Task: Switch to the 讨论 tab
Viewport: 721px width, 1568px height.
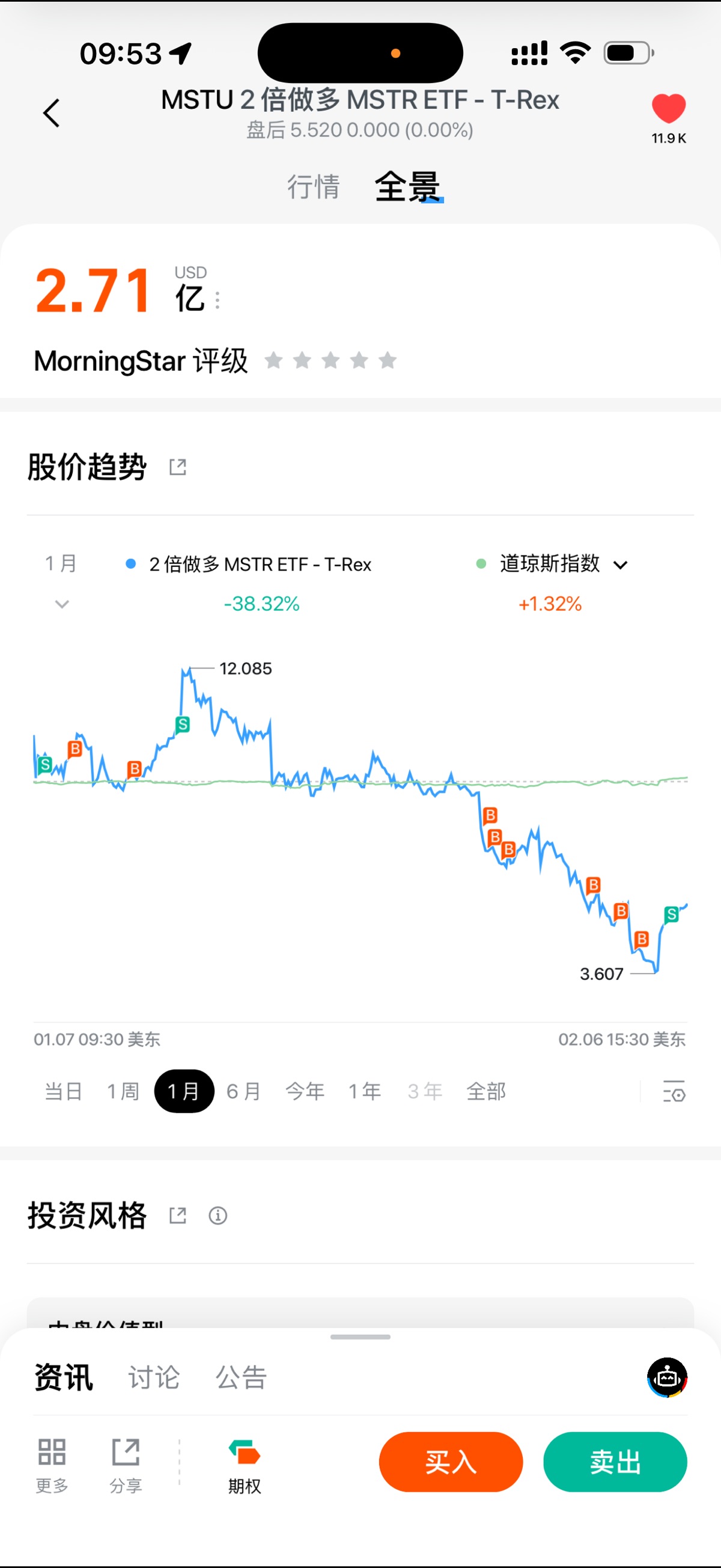Action: click(154, 1377)
